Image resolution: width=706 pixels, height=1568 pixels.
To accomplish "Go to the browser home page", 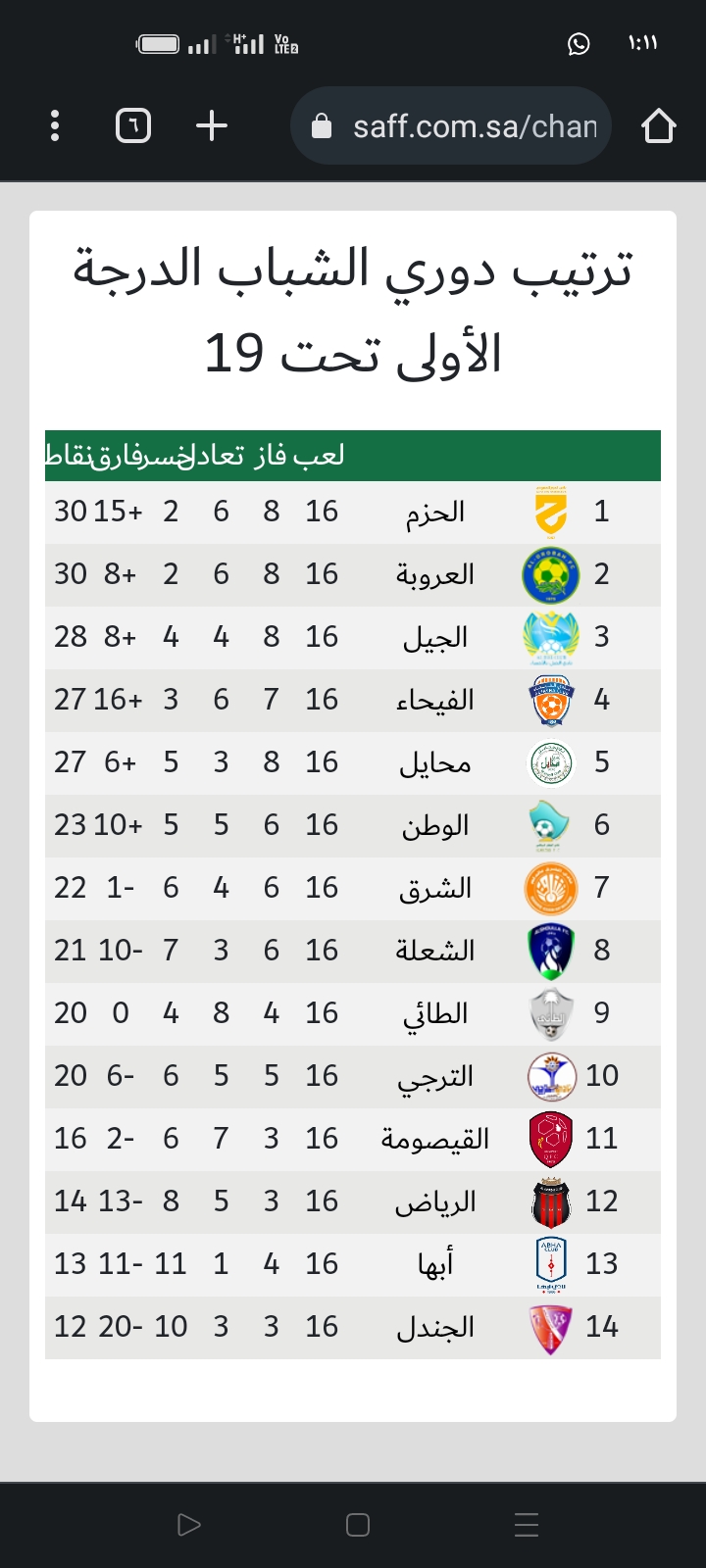I will [658, 125].
